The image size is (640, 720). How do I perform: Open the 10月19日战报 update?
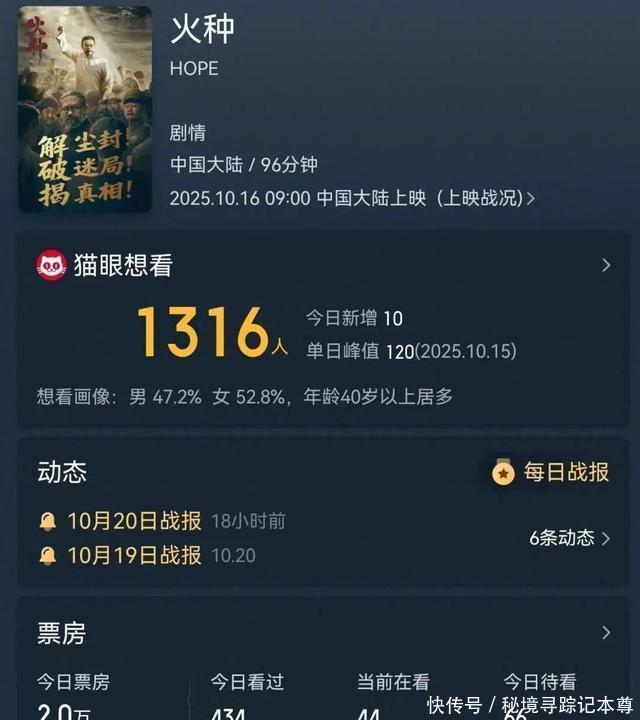pyautogui.click(x=135, y=556)
